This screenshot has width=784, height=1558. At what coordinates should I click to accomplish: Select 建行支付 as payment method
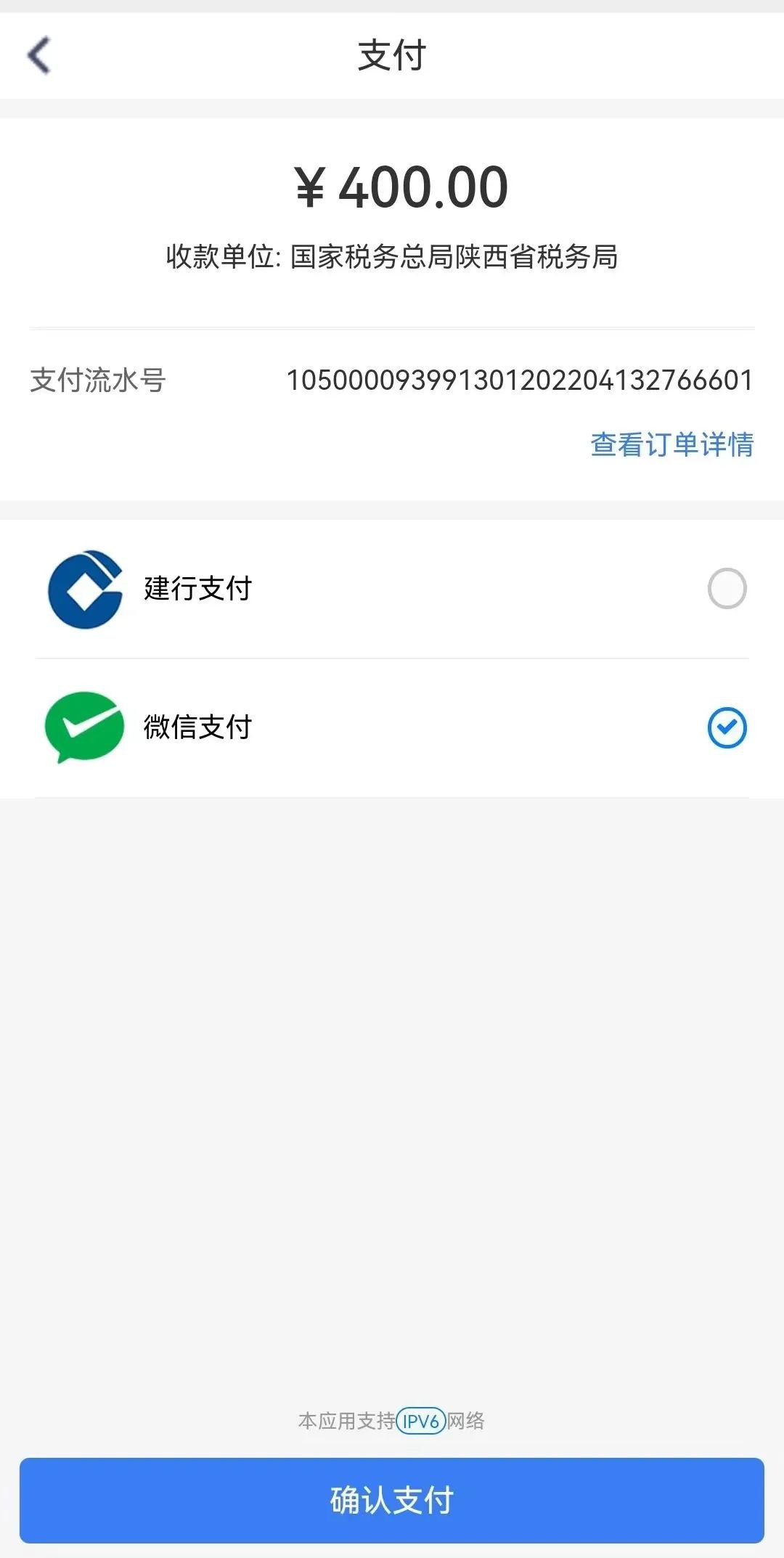[x=727, y=588]
